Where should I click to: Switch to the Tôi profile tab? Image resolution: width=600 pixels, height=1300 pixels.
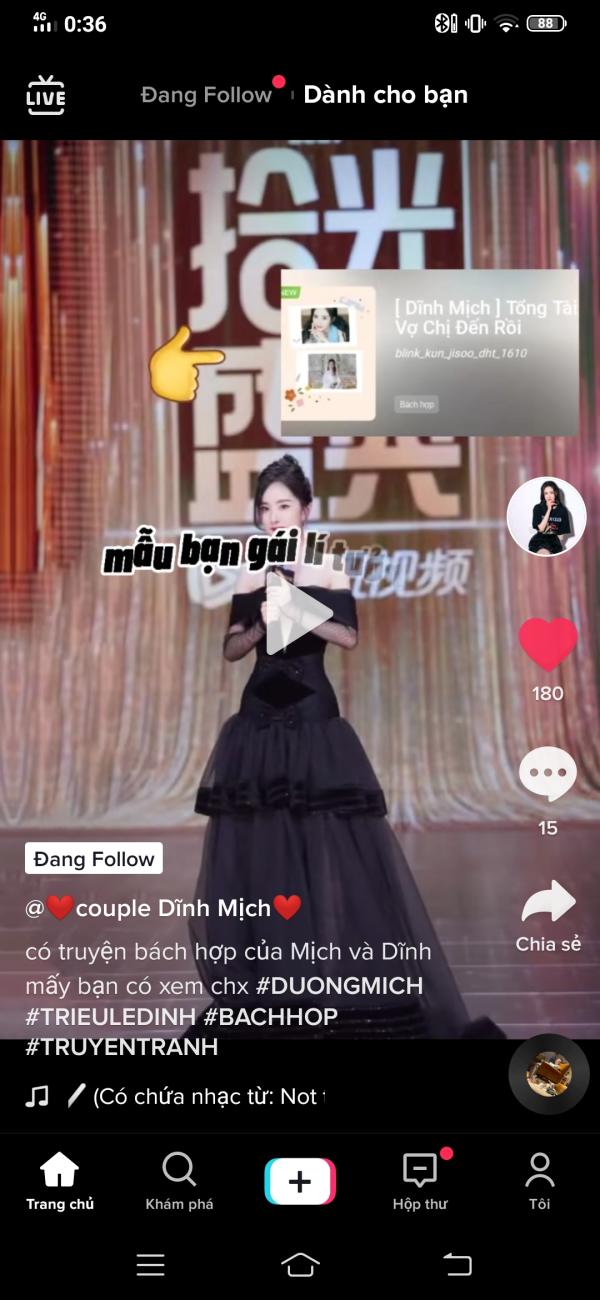pos(540,1180)
